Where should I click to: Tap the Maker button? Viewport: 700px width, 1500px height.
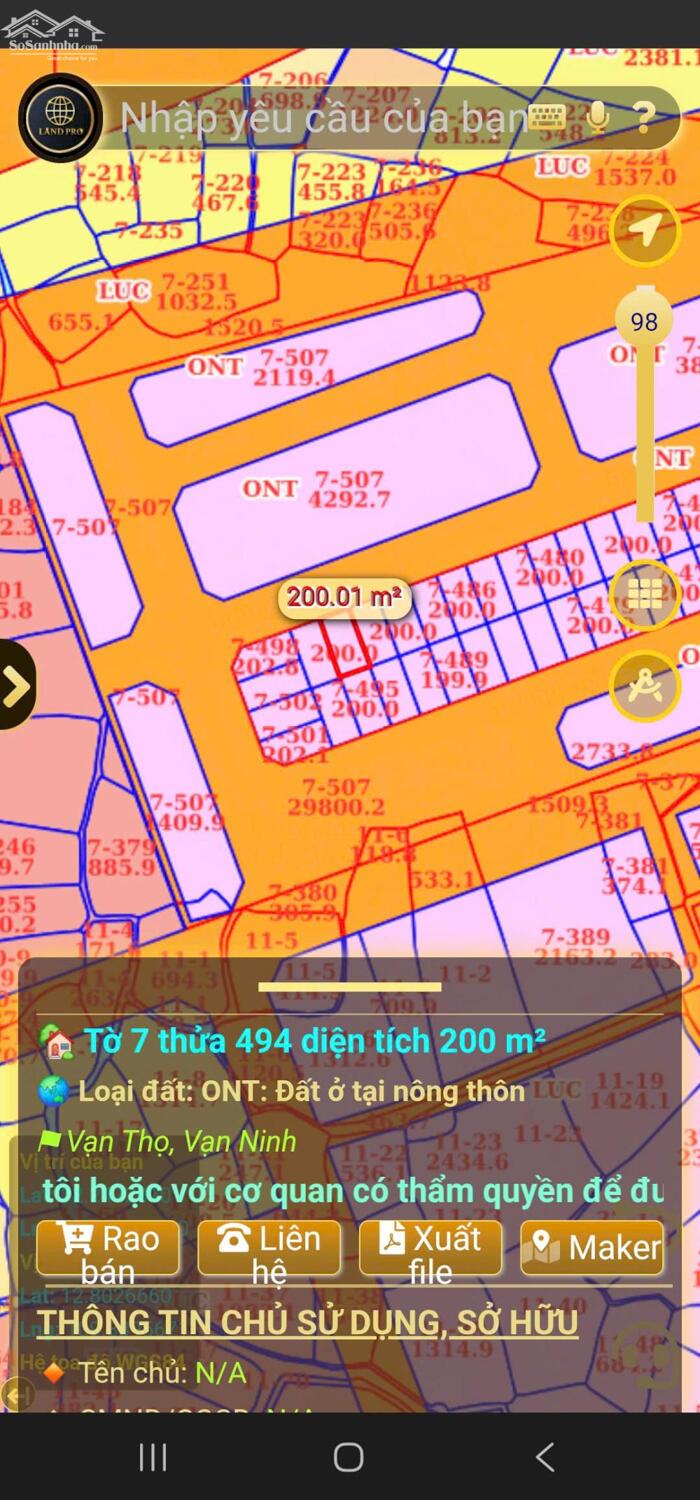tap(592, 1248)
